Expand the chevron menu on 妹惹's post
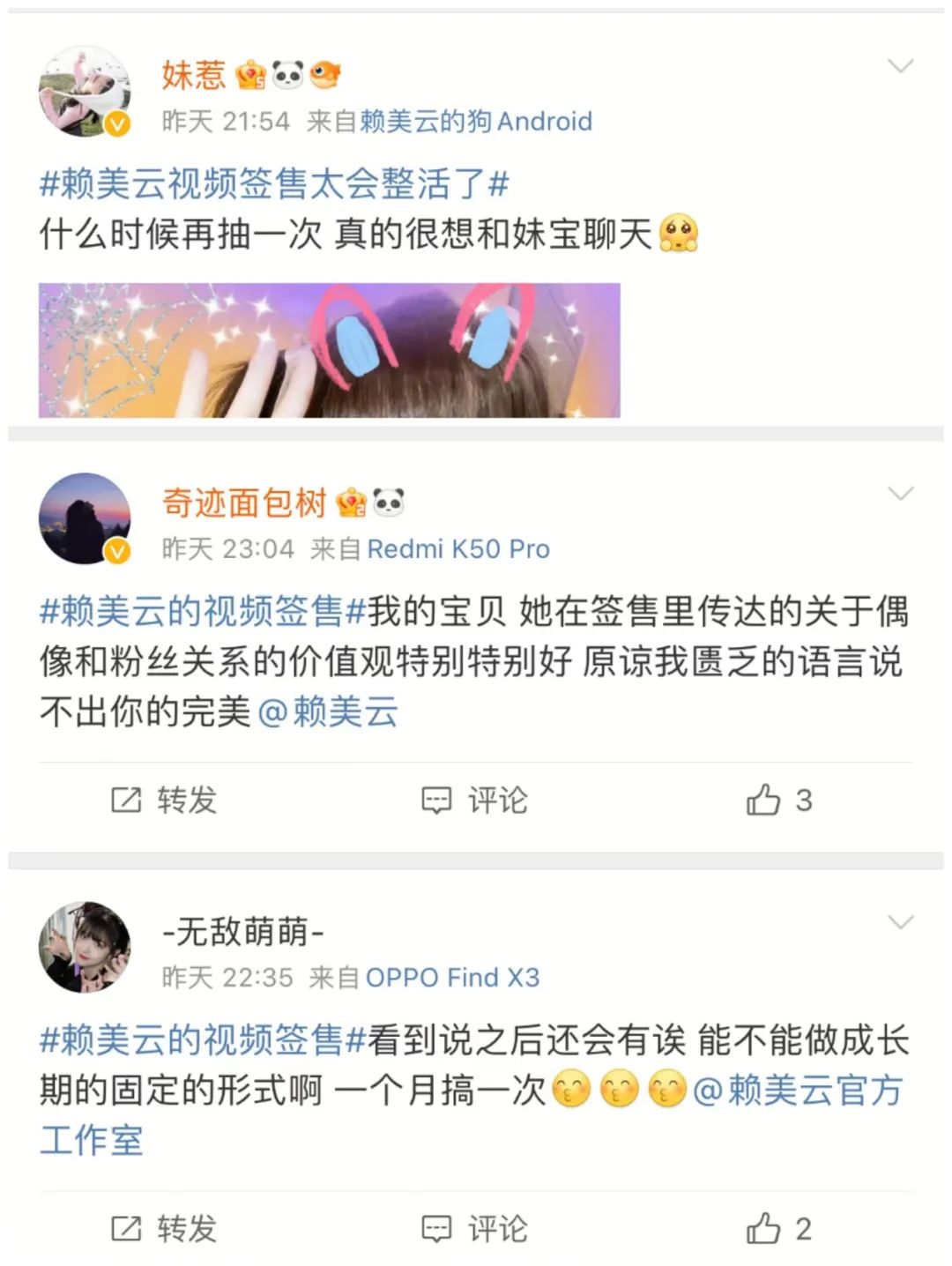The height and width of the screenshot is (1266, 952). tap(900, 66)
